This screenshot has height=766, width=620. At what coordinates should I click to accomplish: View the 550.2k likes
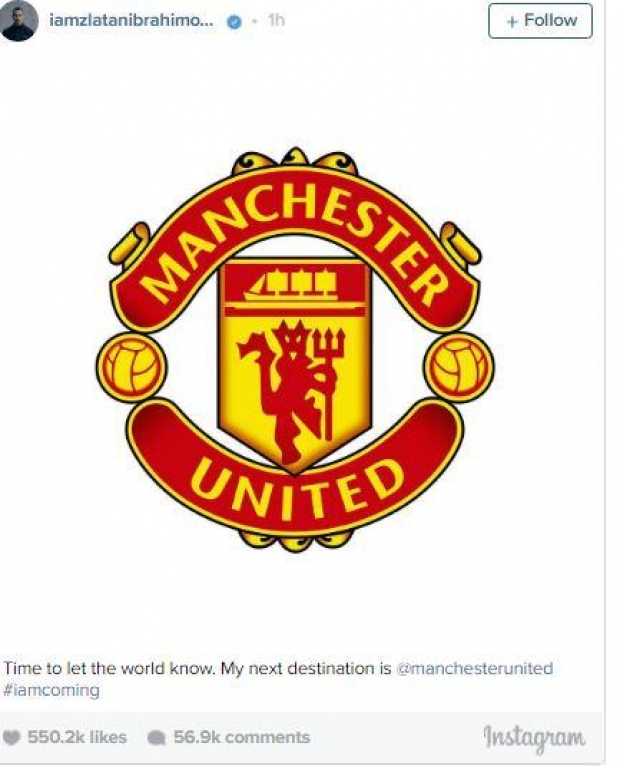pos(76,737)
